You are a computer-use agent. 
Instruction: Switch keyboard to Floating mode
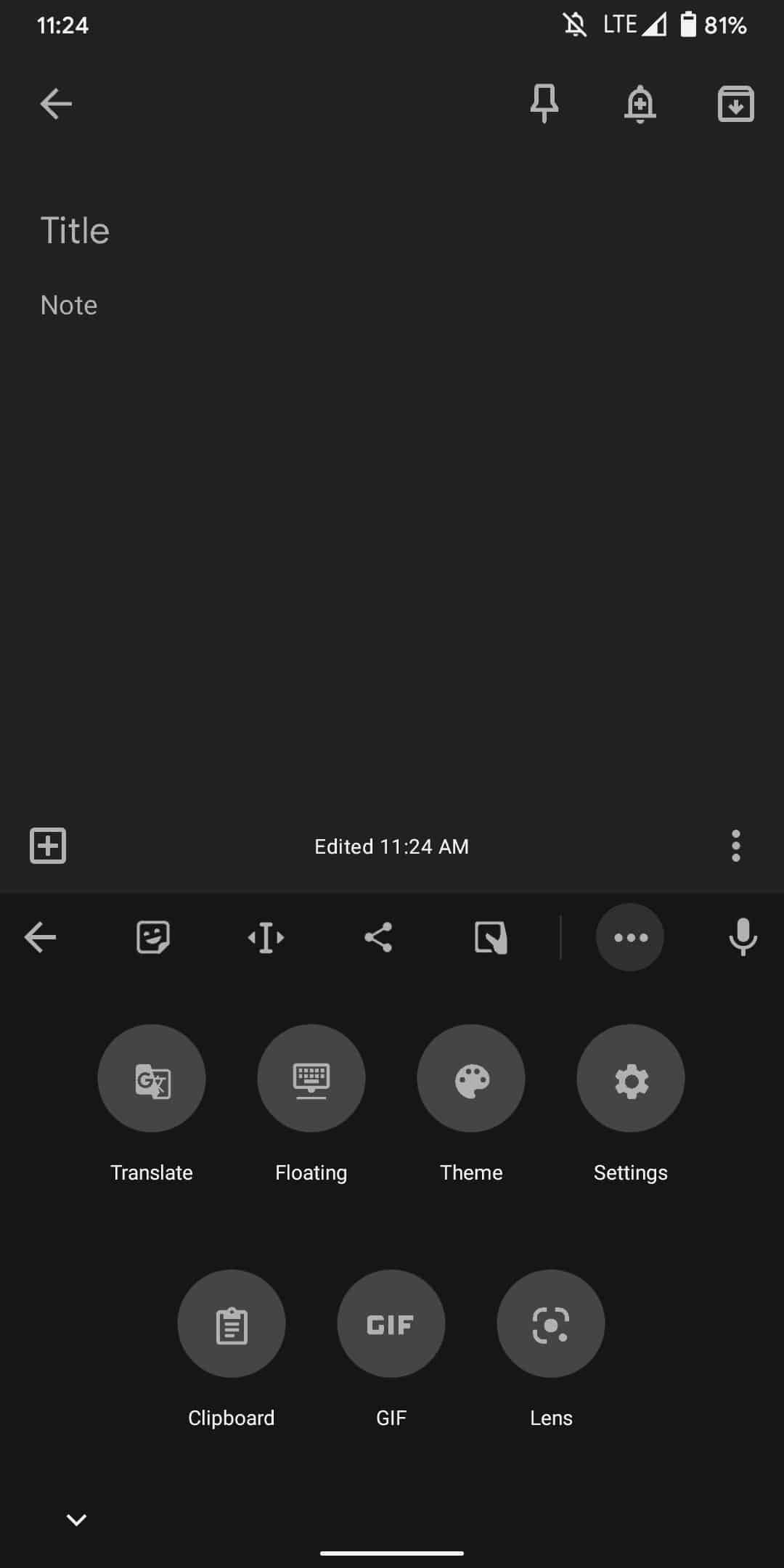coord(311,1079)
